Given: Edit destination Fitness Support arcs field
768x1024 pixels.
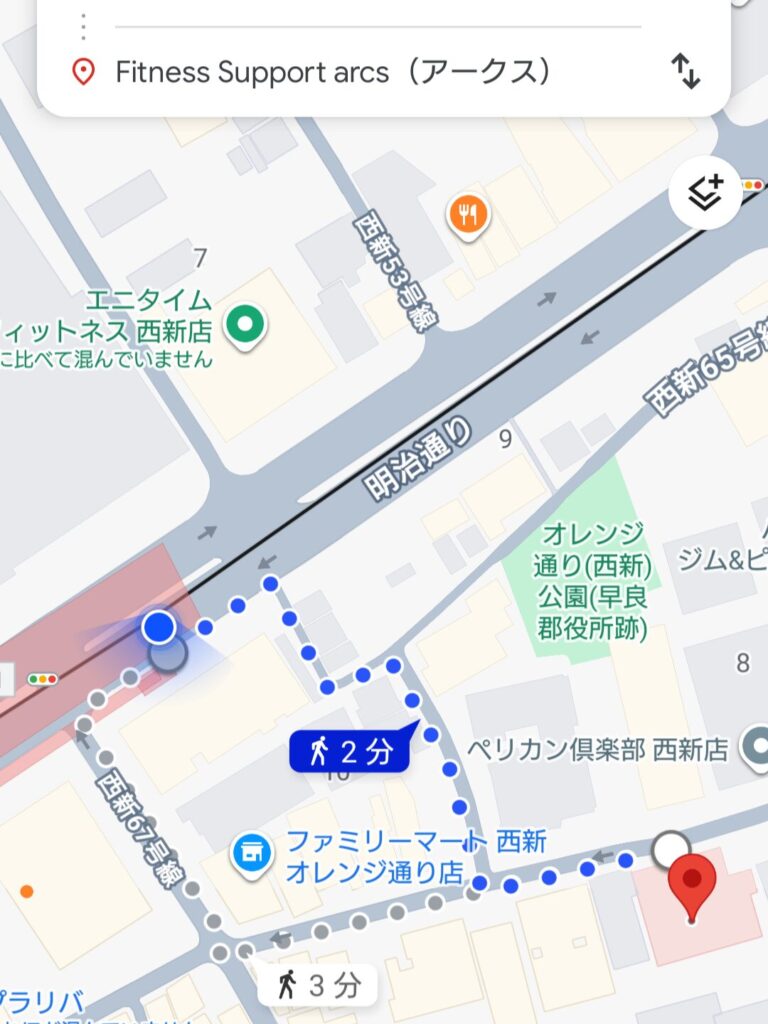Looking at the screenshot, I should coord(333,72).
